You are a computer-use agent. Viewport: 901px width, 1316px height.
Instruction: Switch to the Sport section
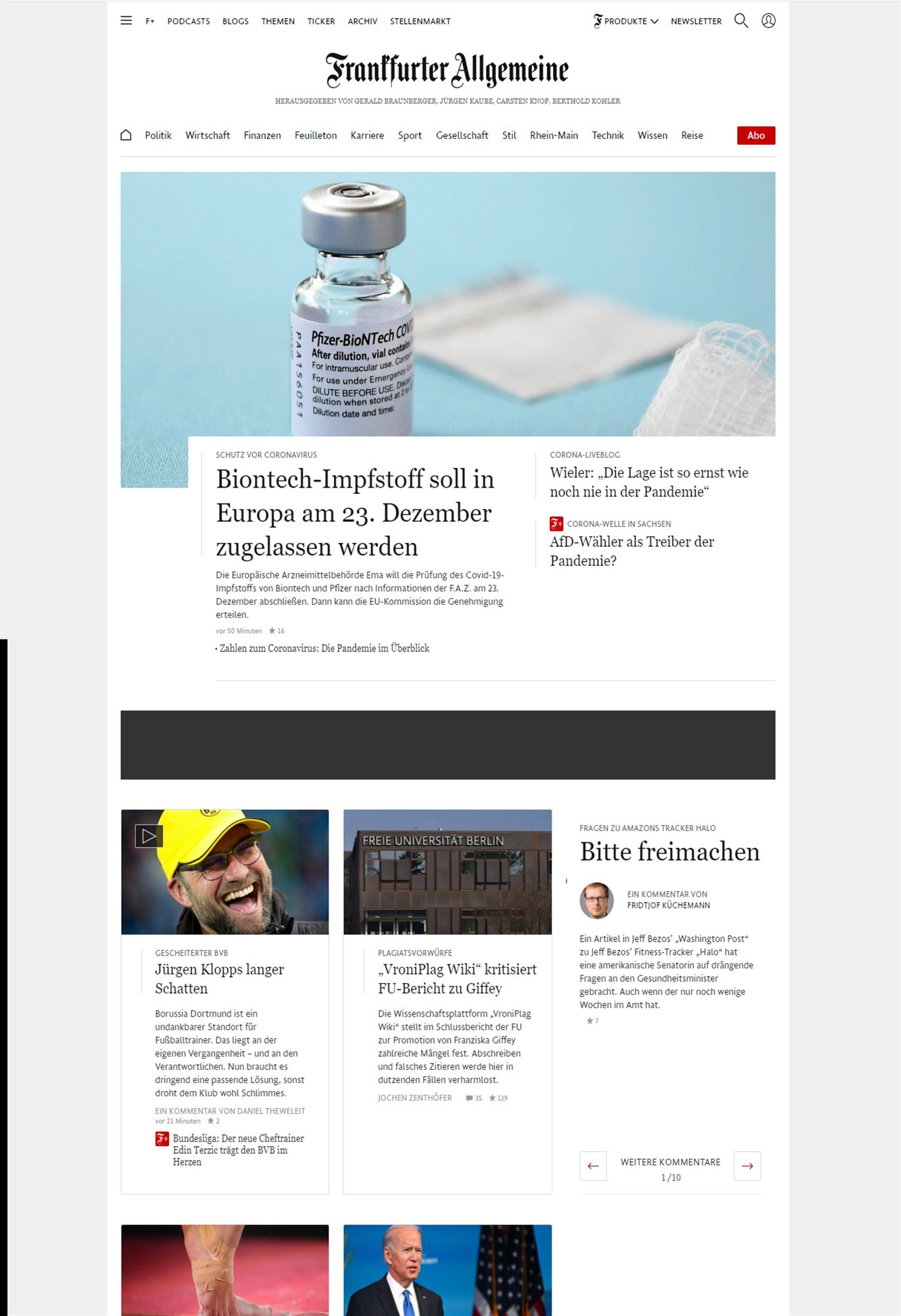coord(409,135)
